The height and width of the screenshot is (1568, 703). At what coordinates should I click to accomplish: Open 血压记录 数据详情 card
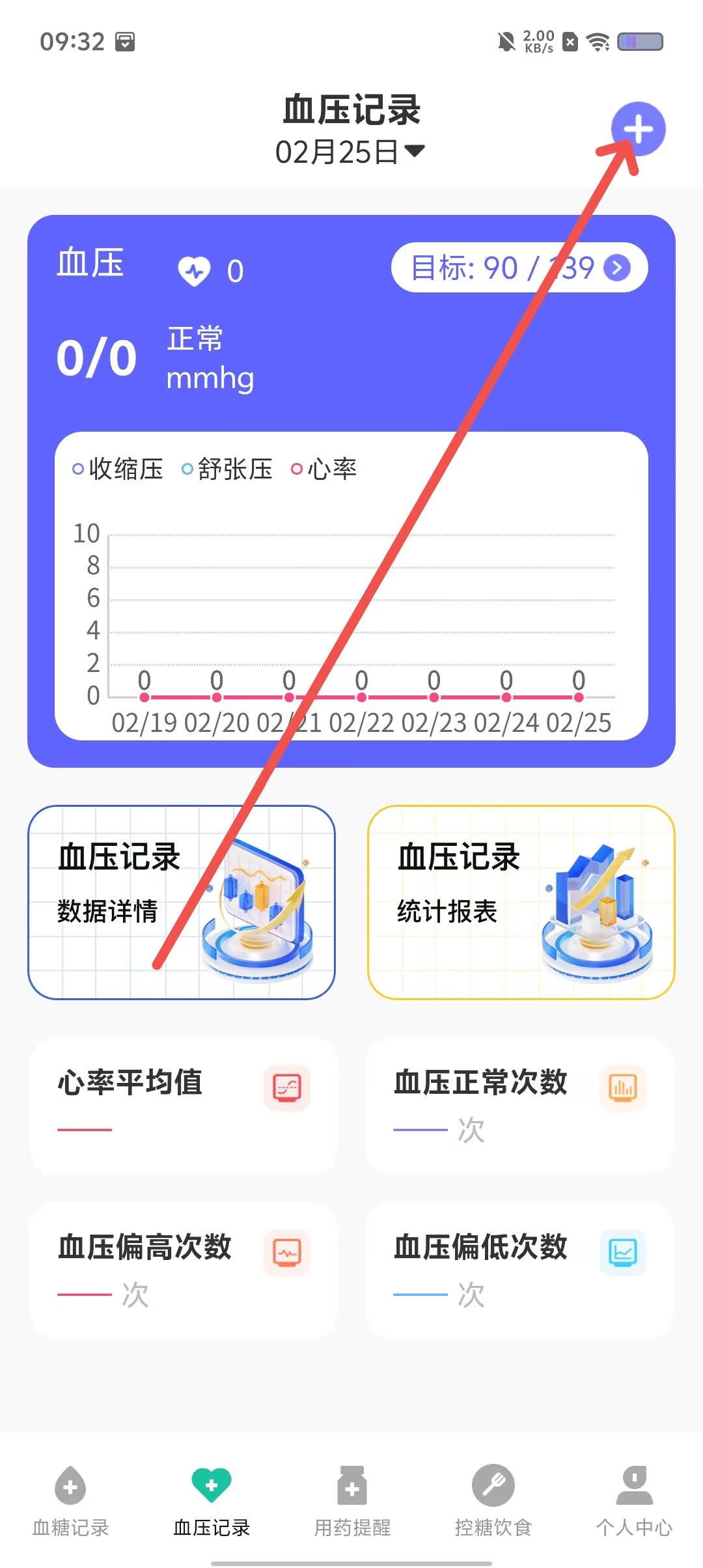coord(181,902)
